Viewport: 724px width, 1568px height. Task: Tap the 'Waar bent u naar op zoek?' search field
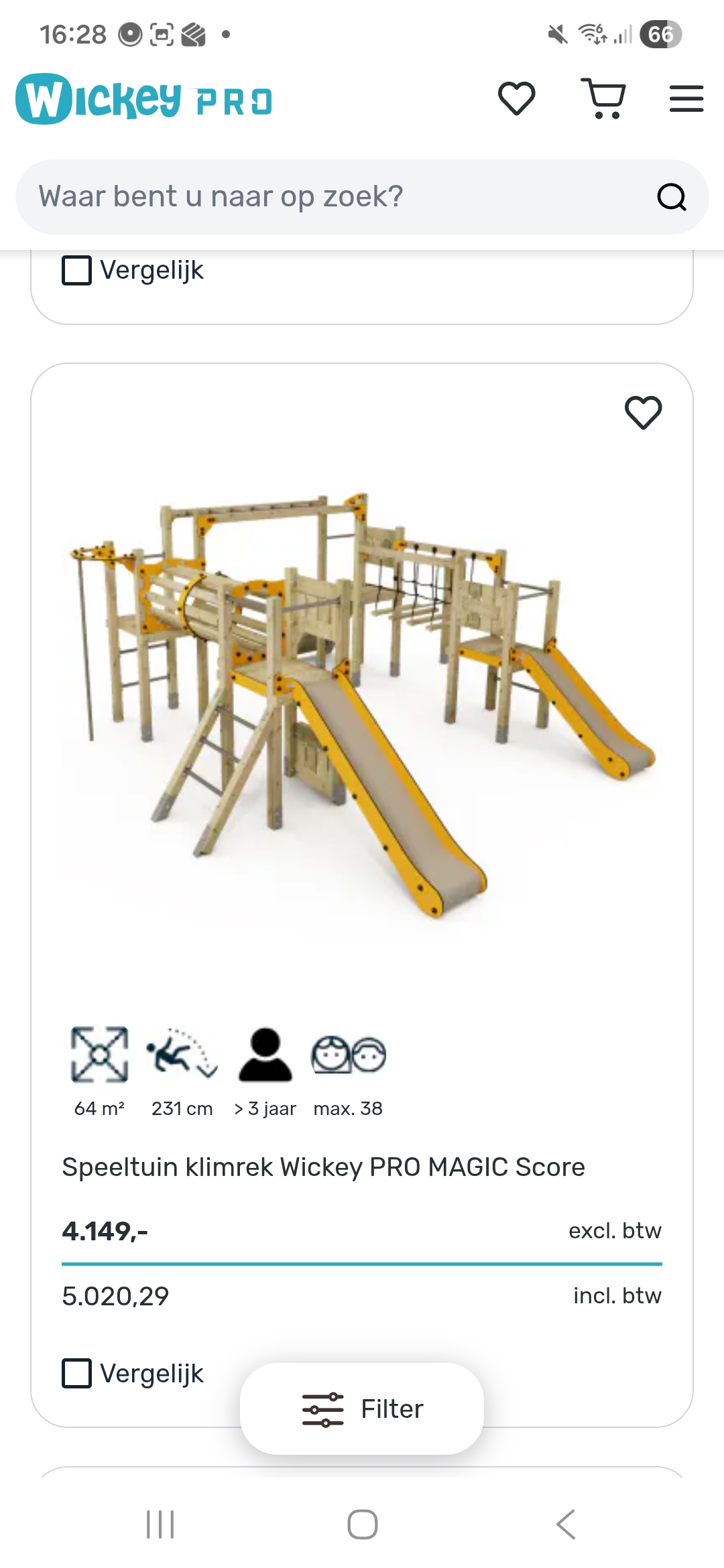pyautogui.click(x=335, y=196)
